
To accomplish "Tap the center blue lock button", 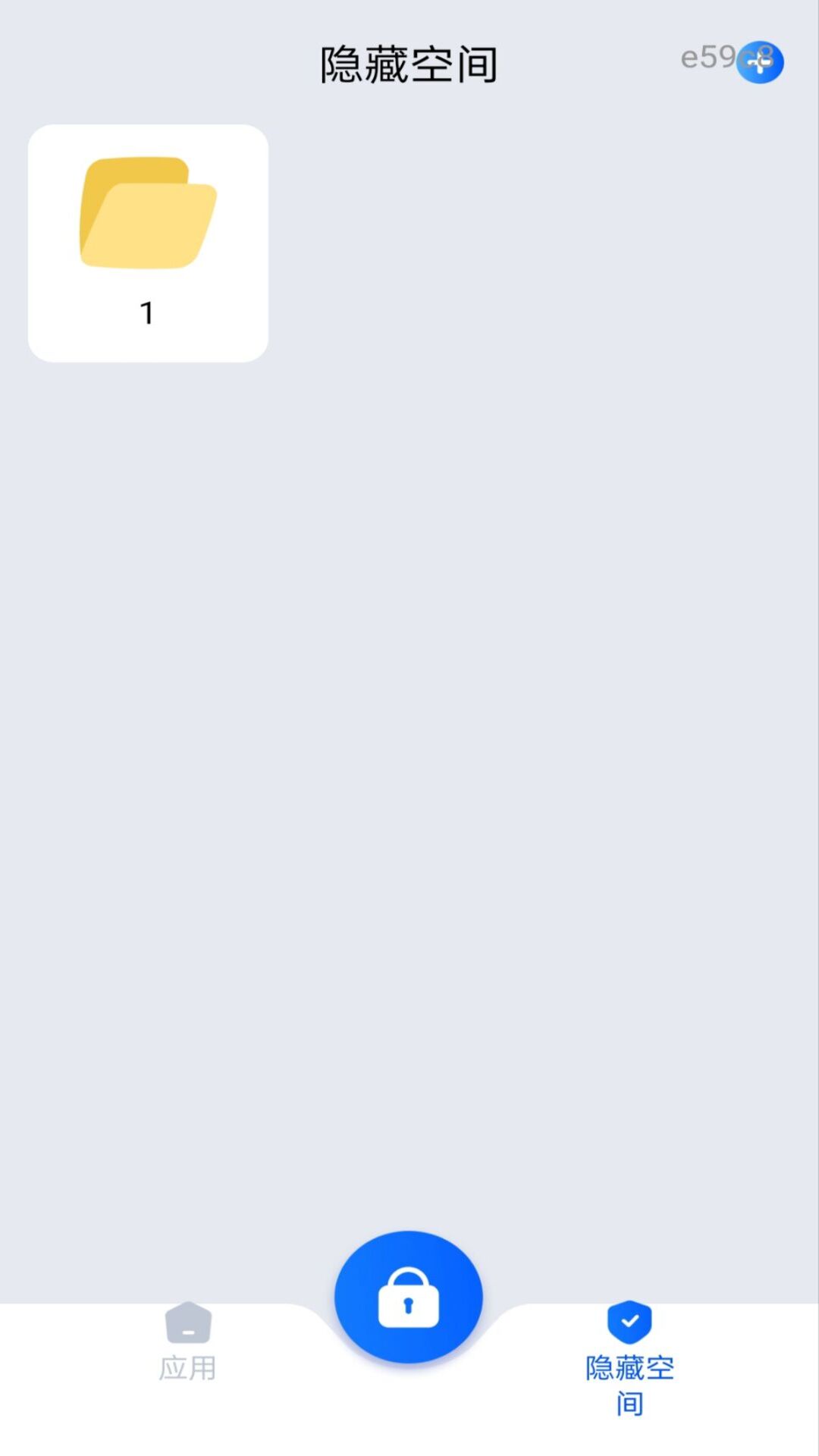I will point(409,1298).
